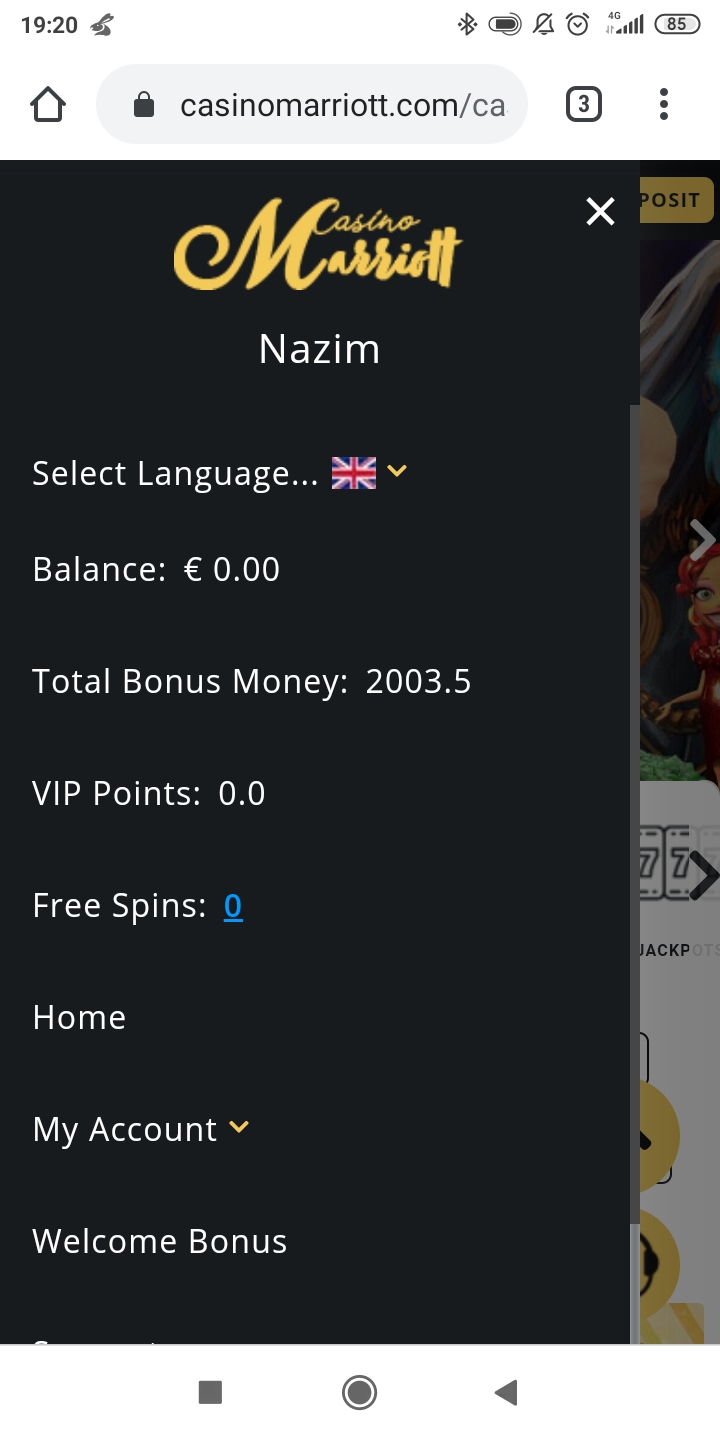Open the Free Spins count link

pyautogui.click(x=233, y=906)
